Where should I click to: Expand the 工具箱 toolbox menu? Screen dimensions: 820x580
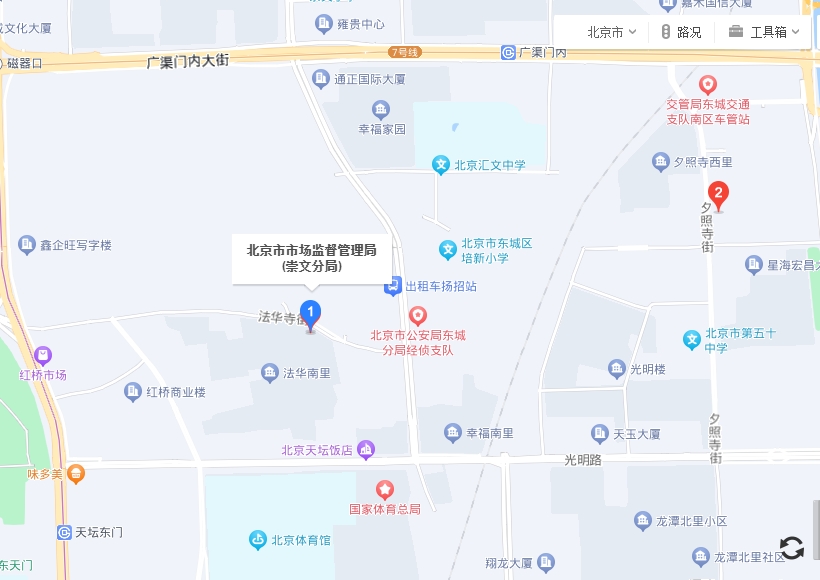764,32
